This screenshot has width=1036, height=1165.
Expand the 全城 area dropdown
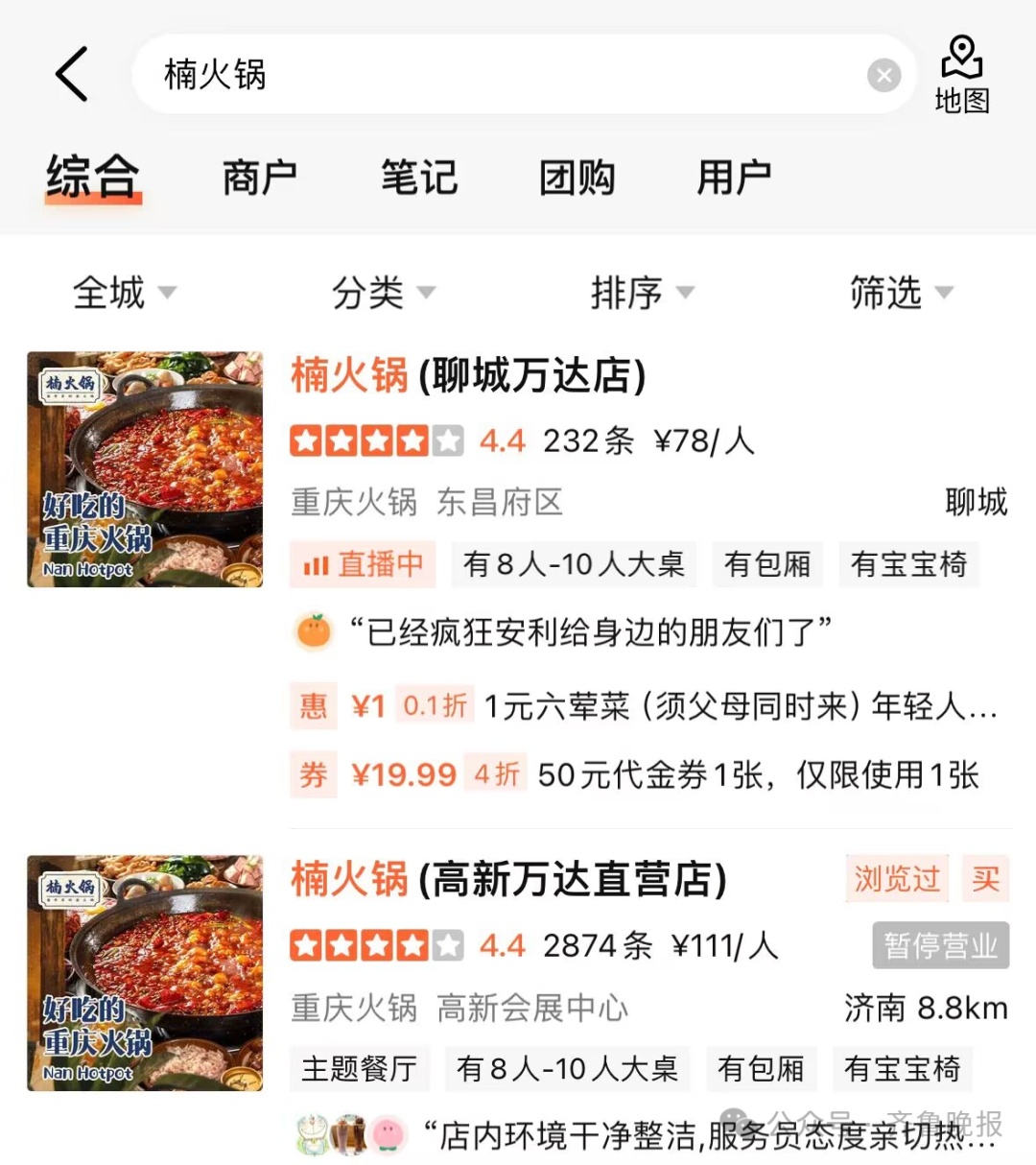[125, 292]
